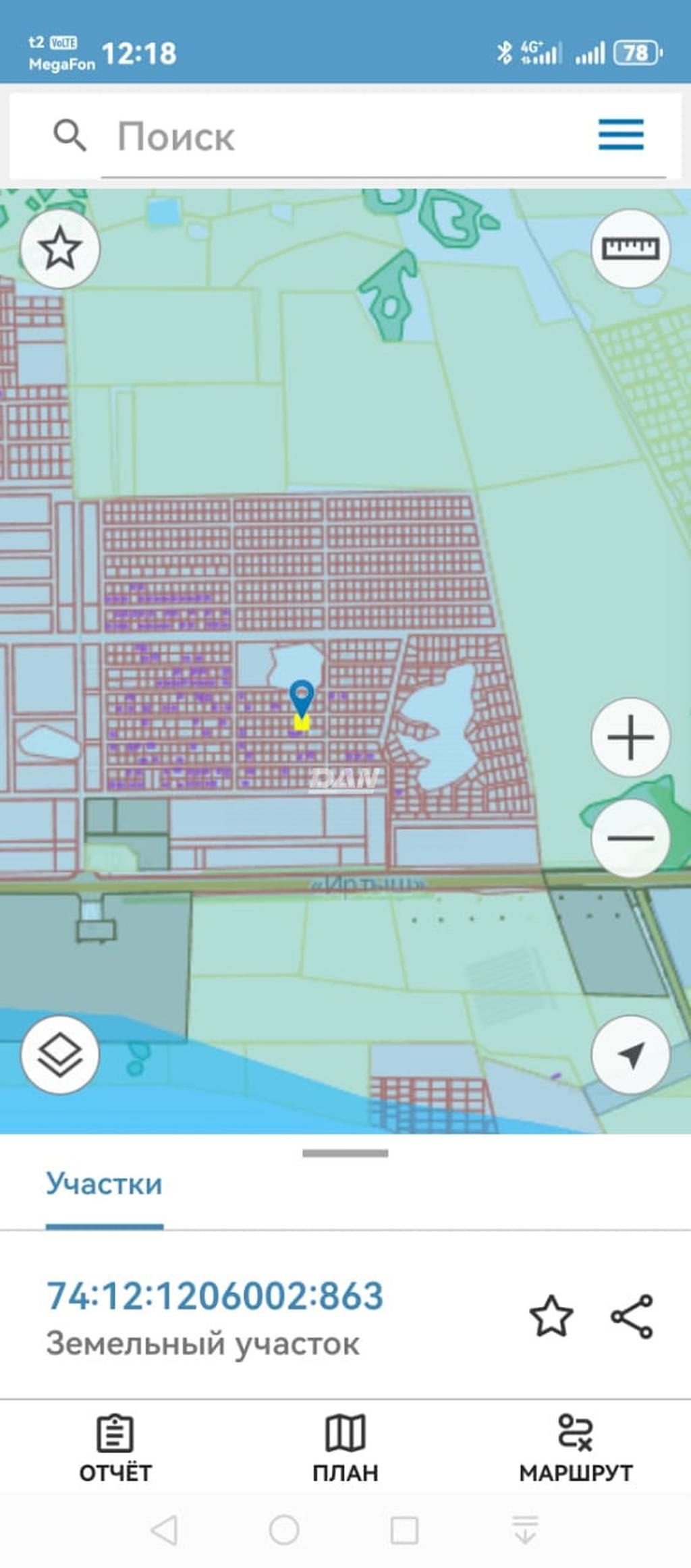
Task: View the ПЛАН of the parcel
Action: [345, 1448]
